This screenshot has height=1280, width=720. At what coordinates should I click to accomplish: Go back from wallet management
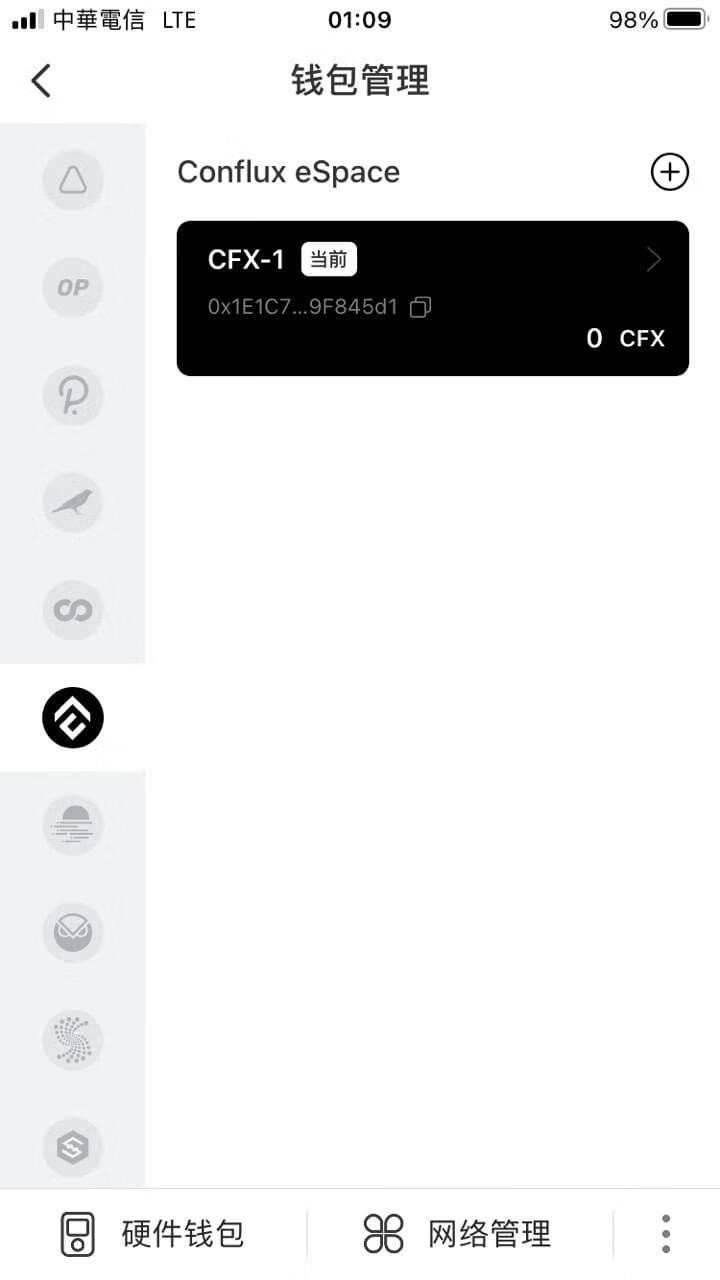pyautogui.click(x=41, y=80)
